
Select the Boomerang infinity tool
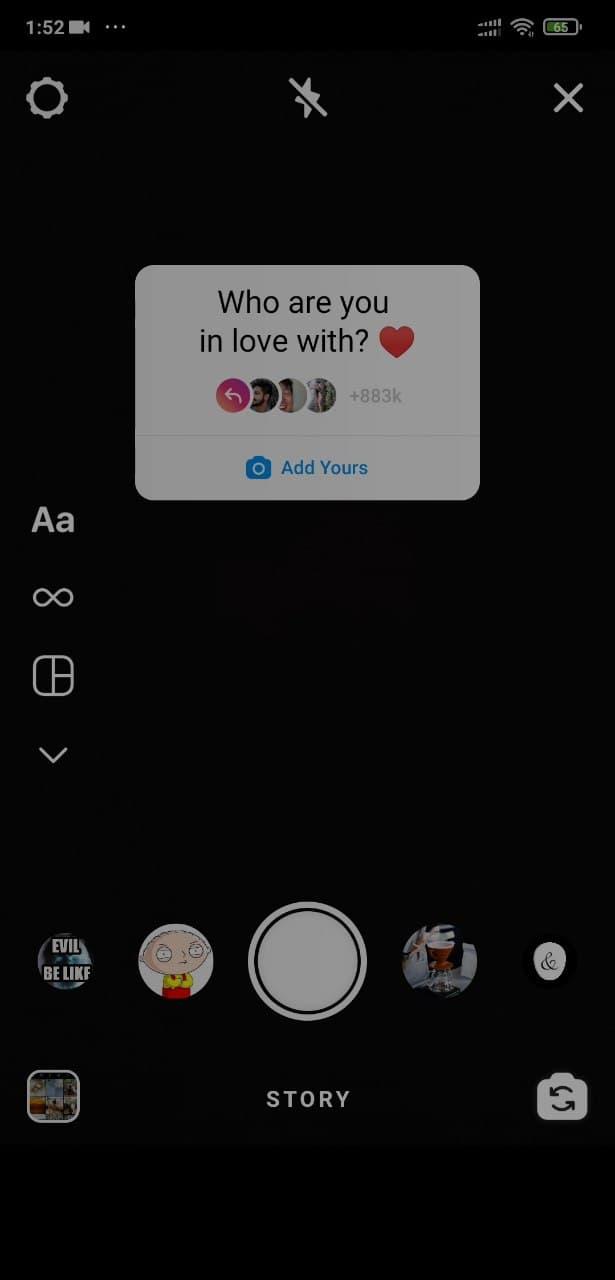coord(53,597)
